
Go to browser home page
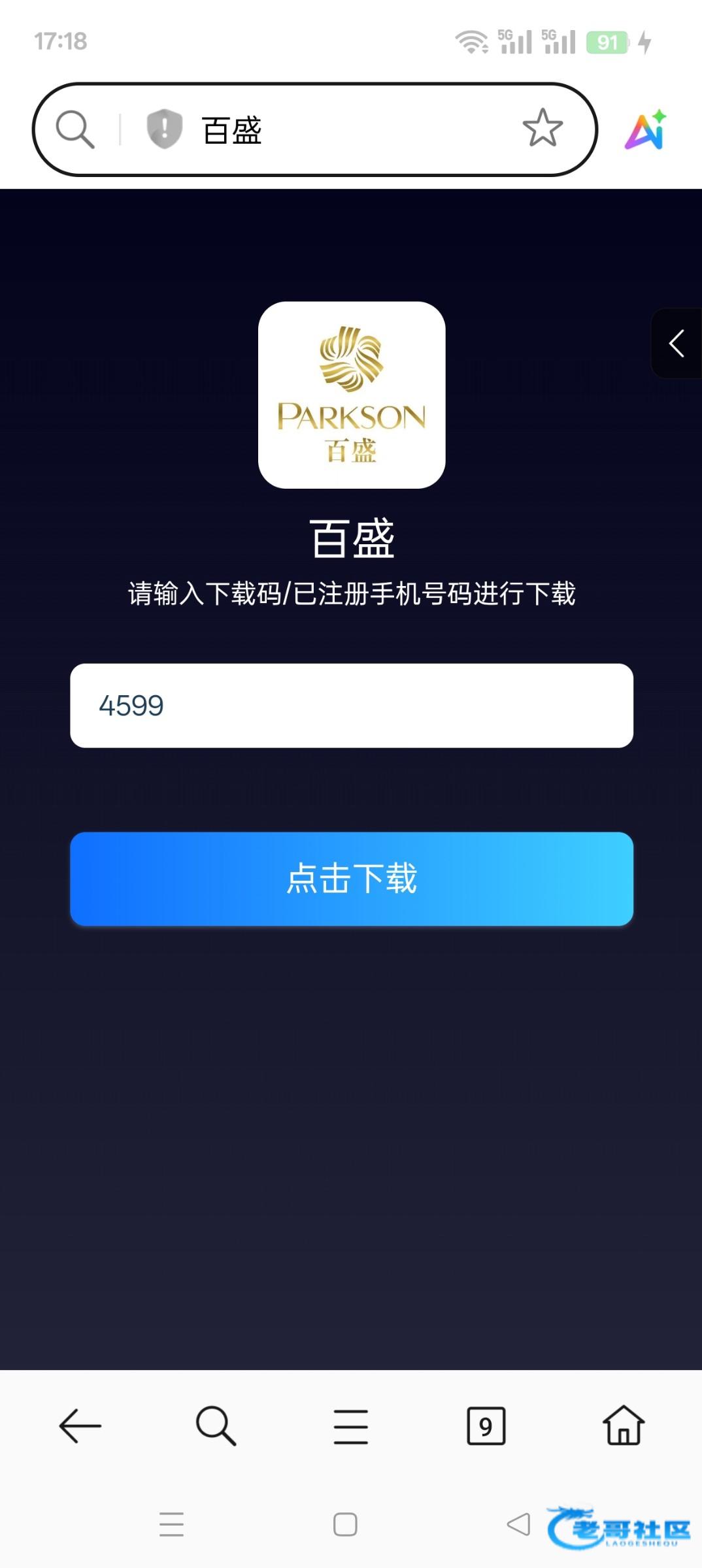pos(623,1426)
